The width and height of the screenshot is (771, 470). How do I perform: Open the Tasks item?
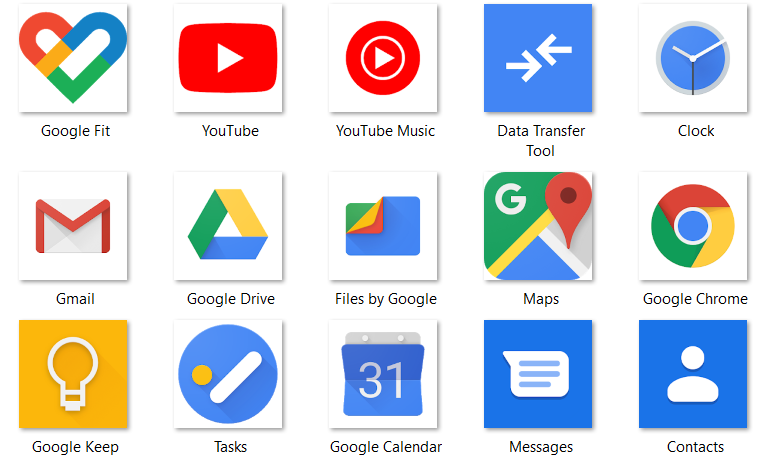[x=229, y=374]
